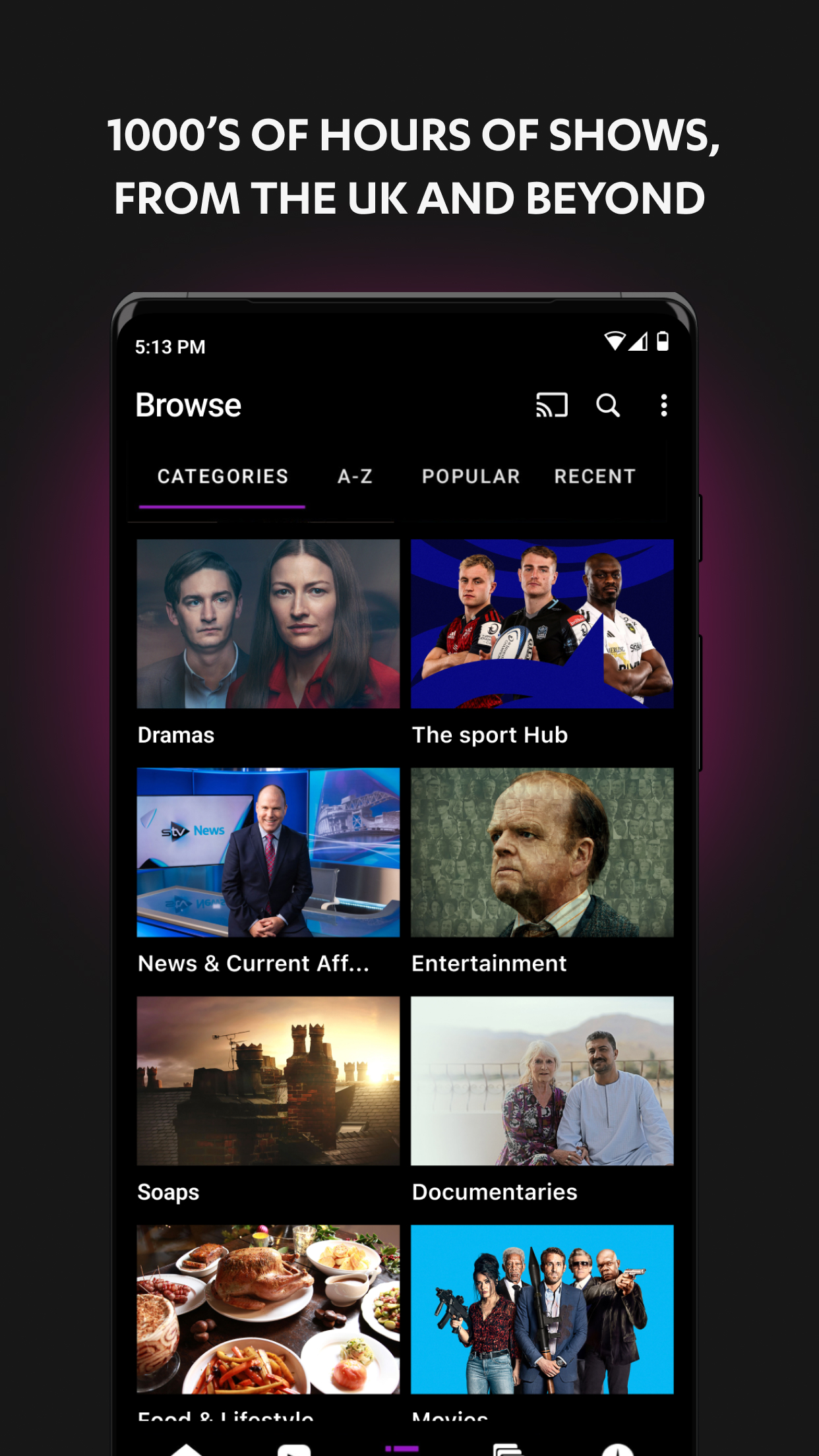Open the Soaps category

268,1081
